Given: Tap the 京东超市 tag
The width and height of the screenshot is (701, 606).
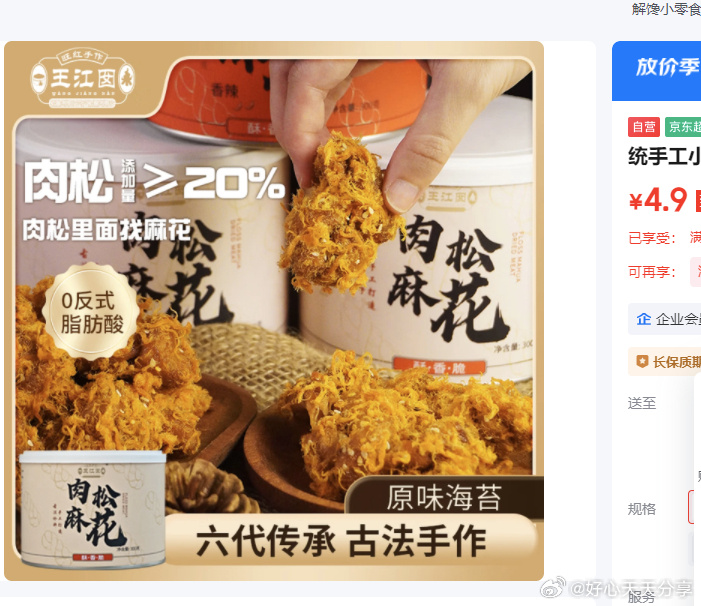Looking at the screenshot, I should [684, 127].
